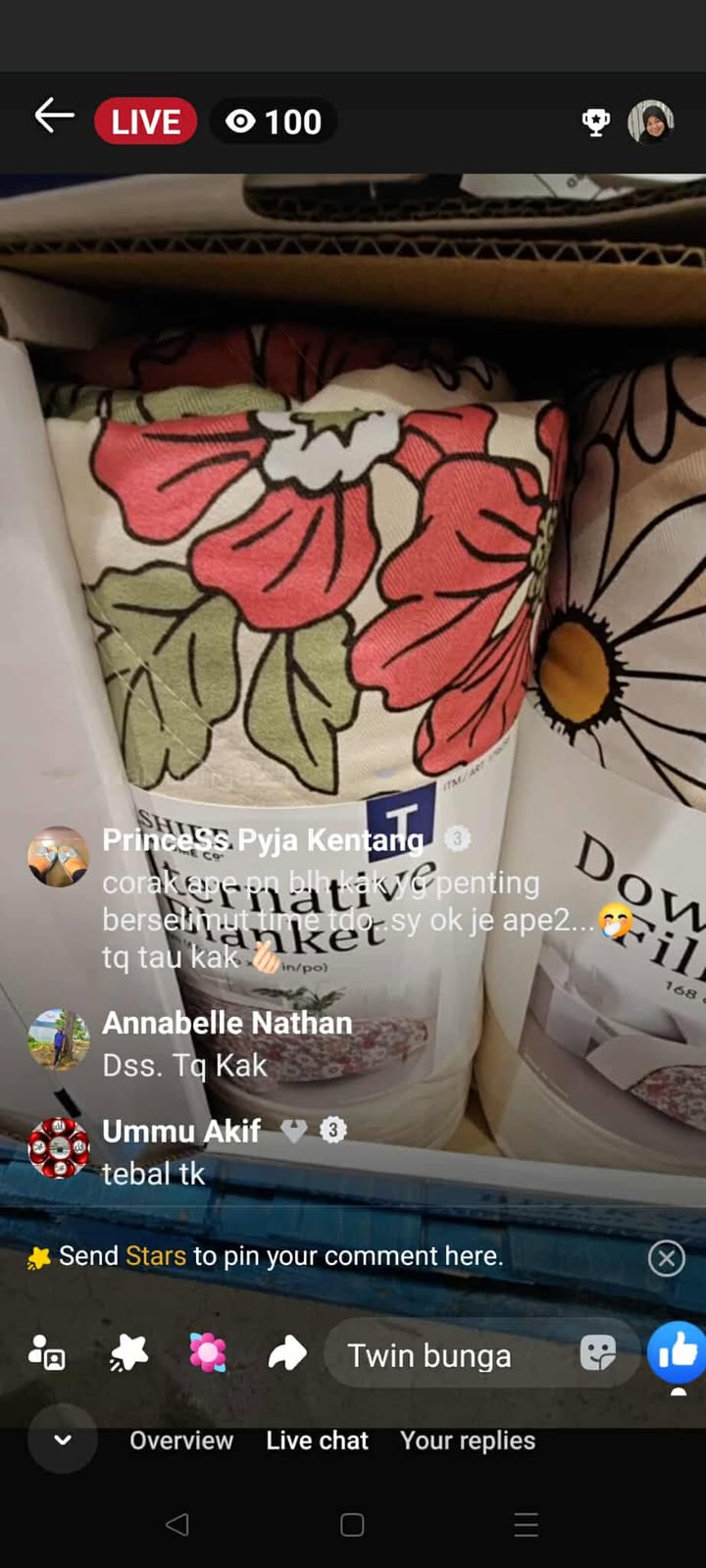Open the sticker emoji picker
706x1568 pixels.
coord(597,1354)
